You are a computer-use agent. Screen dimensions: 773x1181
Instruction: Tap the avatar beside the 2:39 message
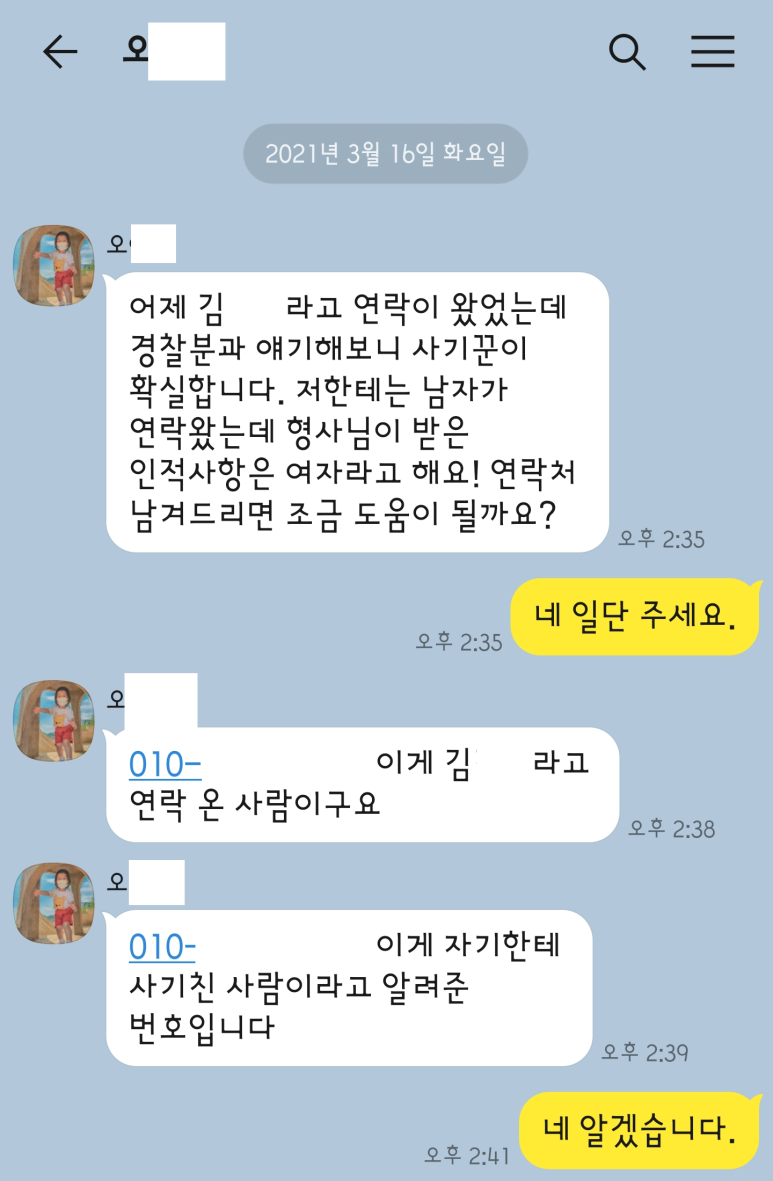click(54, 903)
